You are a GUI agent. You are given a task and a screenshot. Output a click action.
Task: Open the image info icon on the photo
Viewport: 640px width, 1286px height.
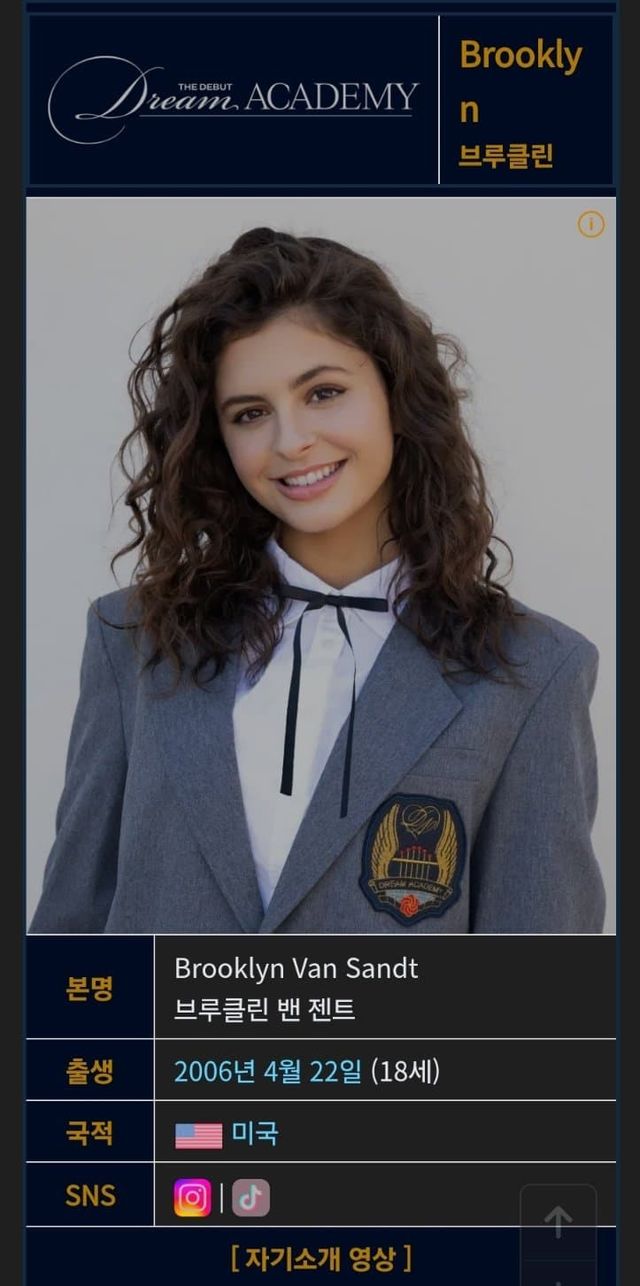click(591, 225)
